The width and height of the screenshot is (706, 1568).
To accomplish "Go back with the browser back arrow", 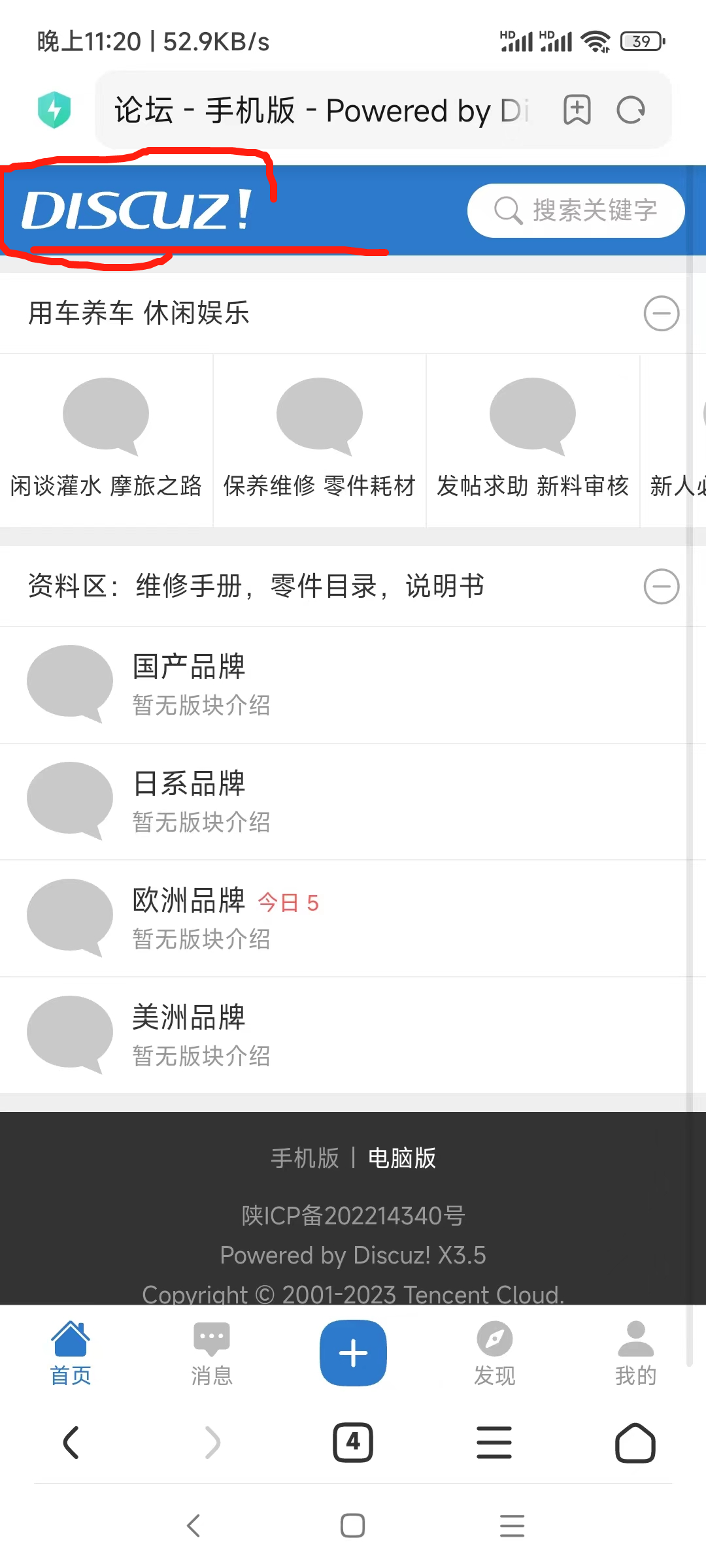I will coord(71,1442).
